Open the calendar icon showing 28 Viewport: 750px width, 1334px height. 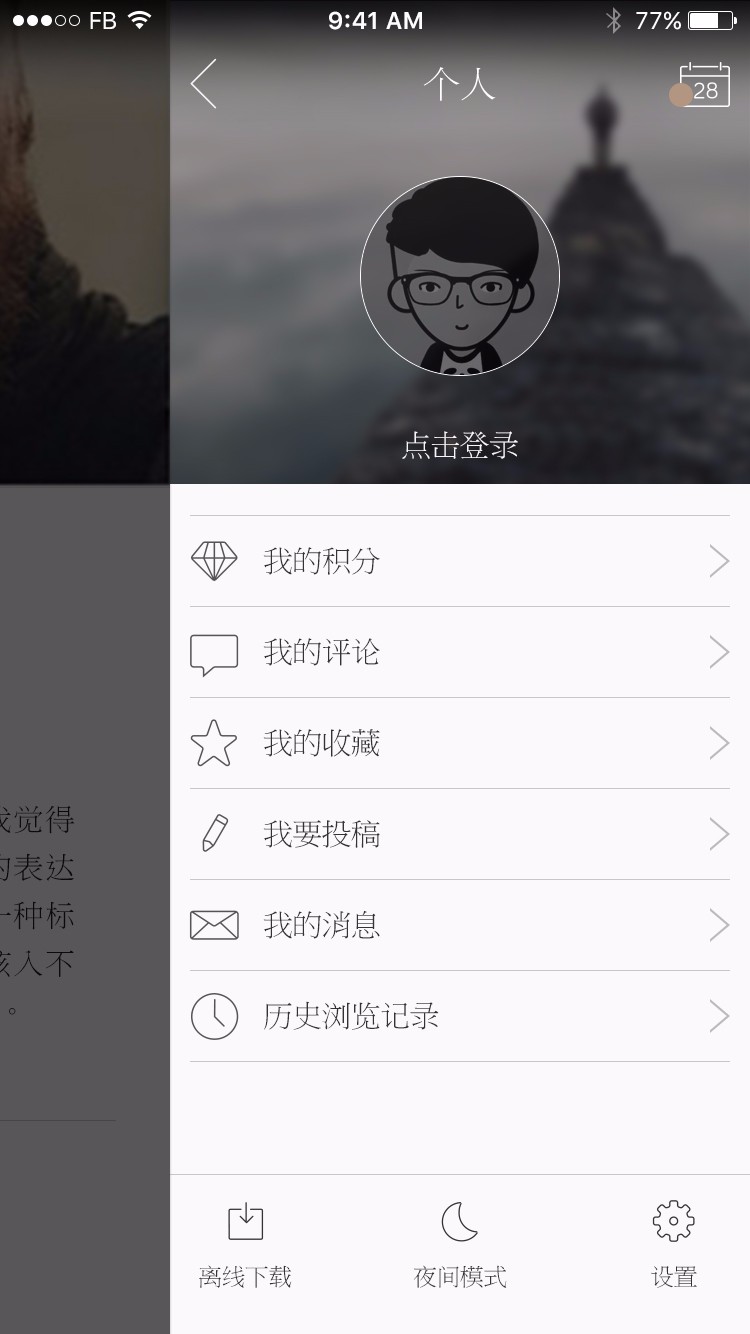point(704,86)
